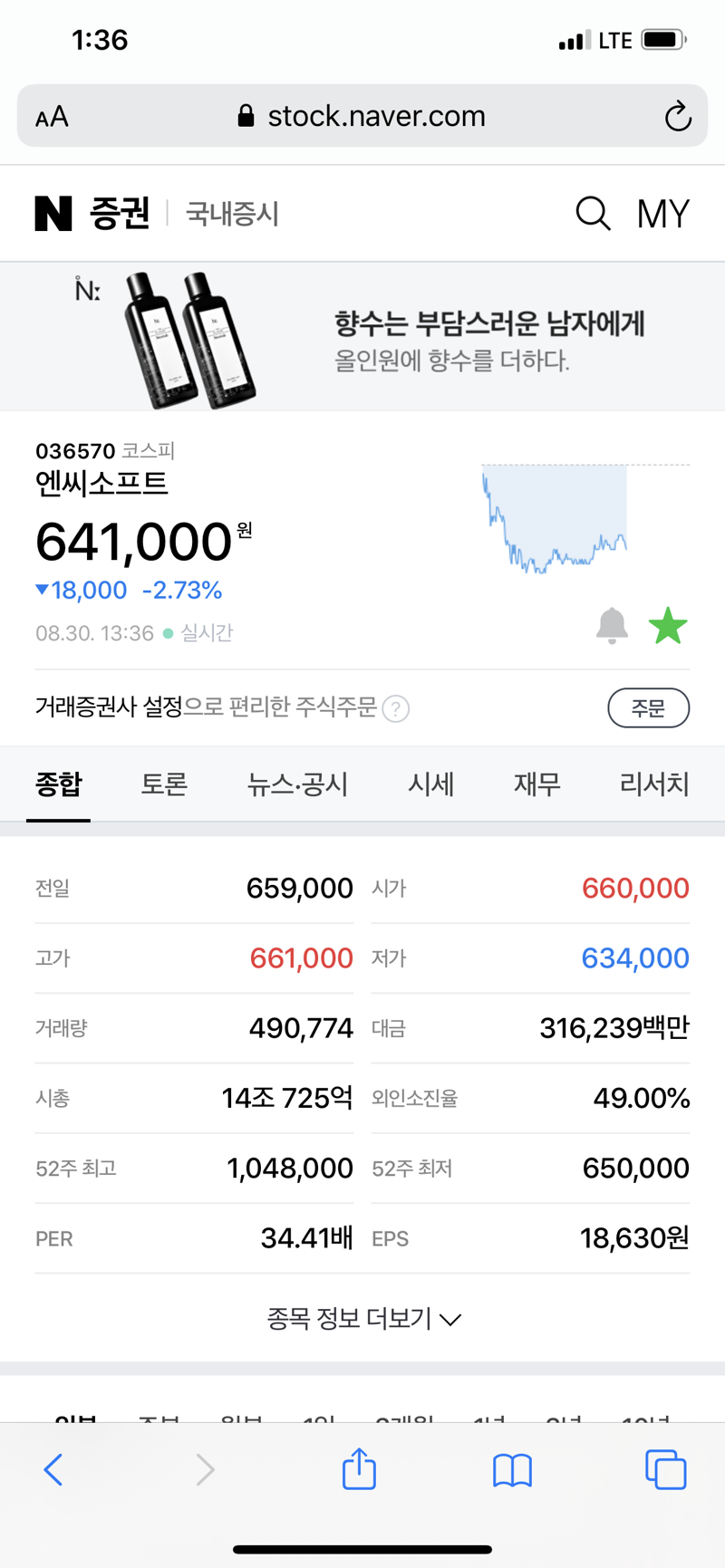Toggle the green favorite star
Screen dimensions: 725x1568
[668, 626]
